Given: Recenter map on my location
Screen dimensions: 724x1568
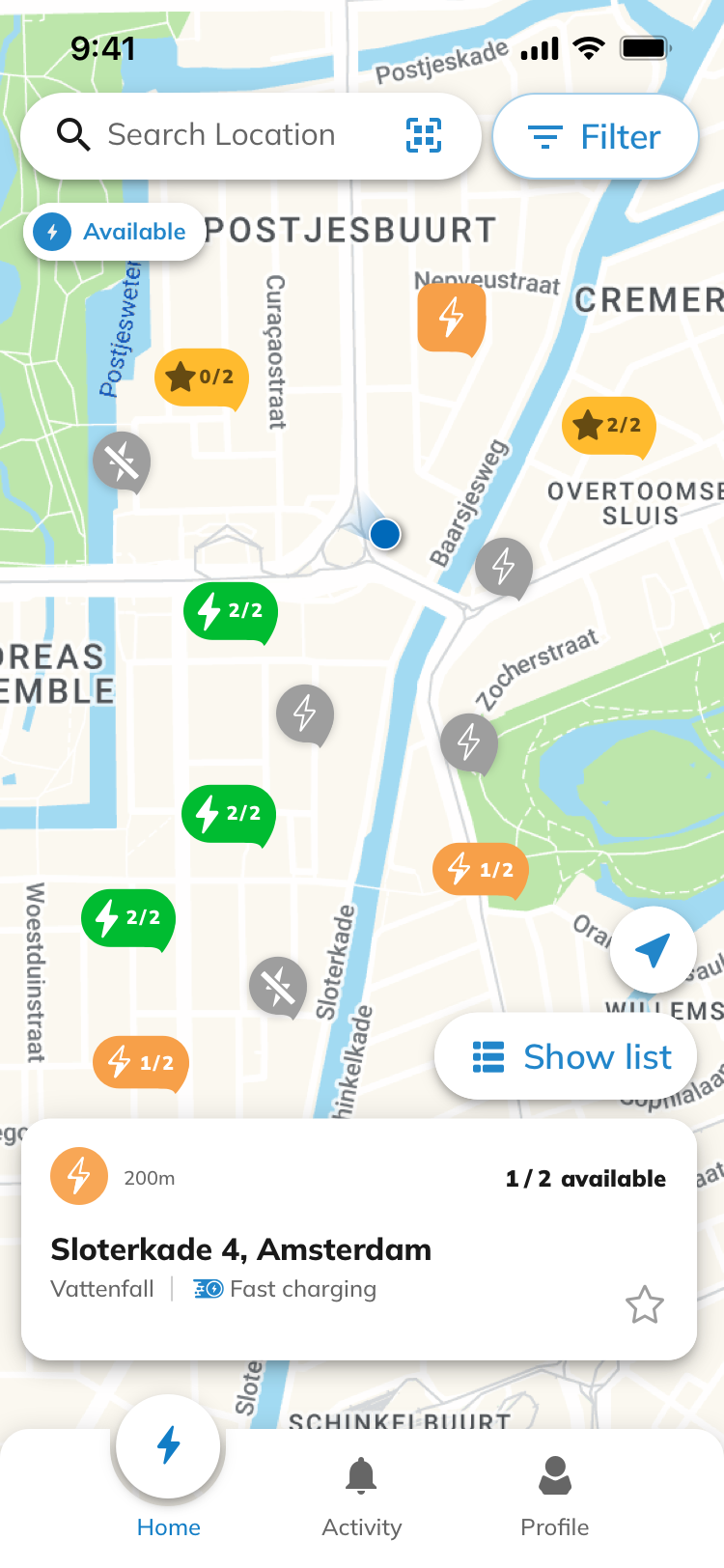Looking at the screenshot, I should [654, 950].
